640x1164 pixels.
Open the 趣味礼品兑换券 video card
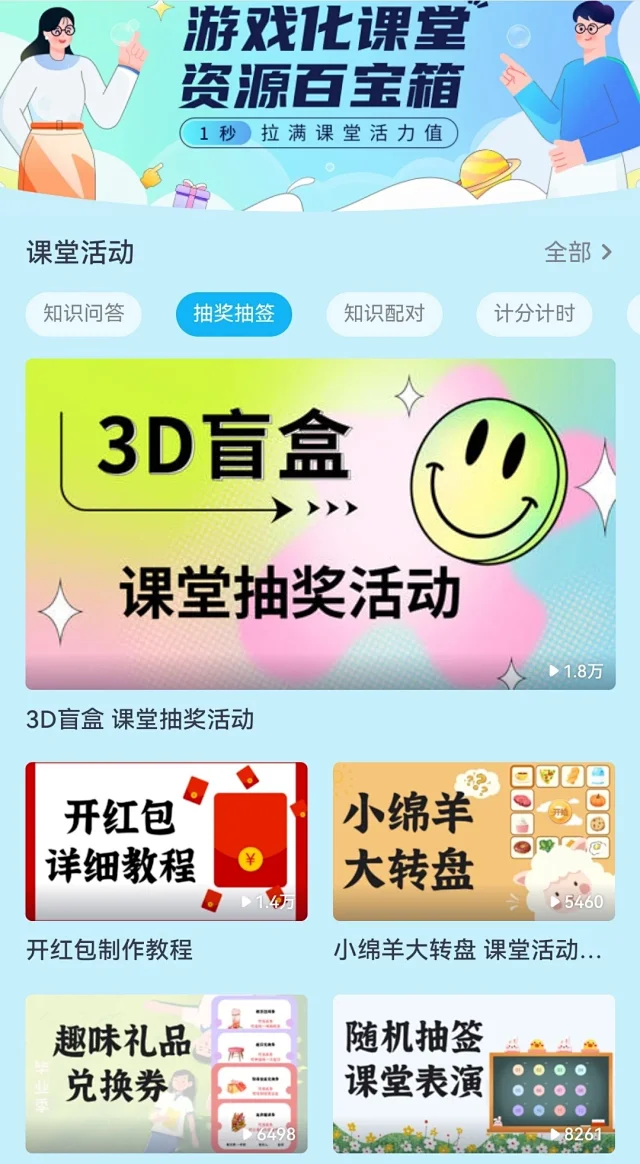tap(166, 1072)
